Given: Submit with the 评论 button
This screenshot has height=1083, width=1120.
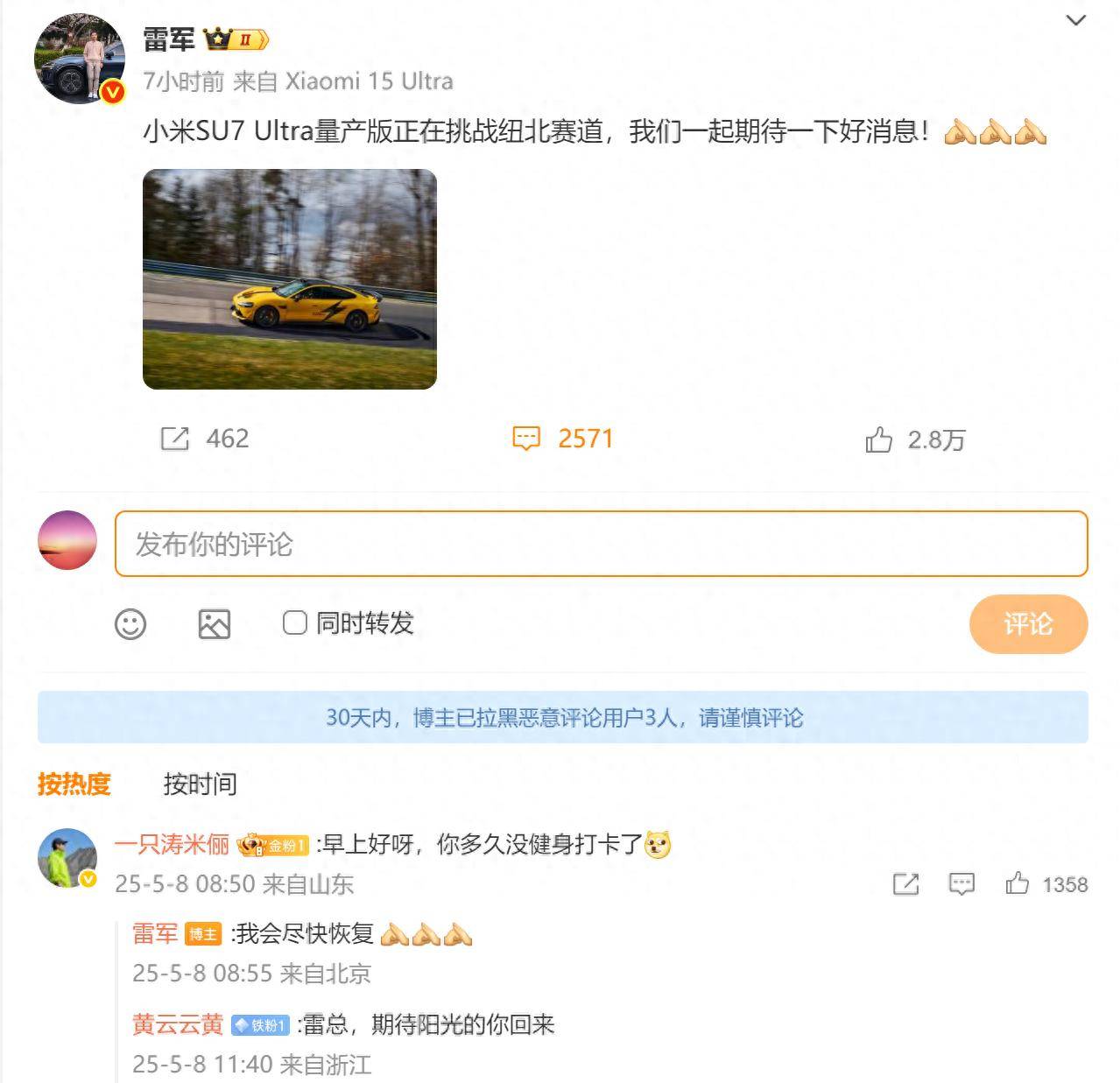Looking at the screenshot, I should coord(1028,624).
